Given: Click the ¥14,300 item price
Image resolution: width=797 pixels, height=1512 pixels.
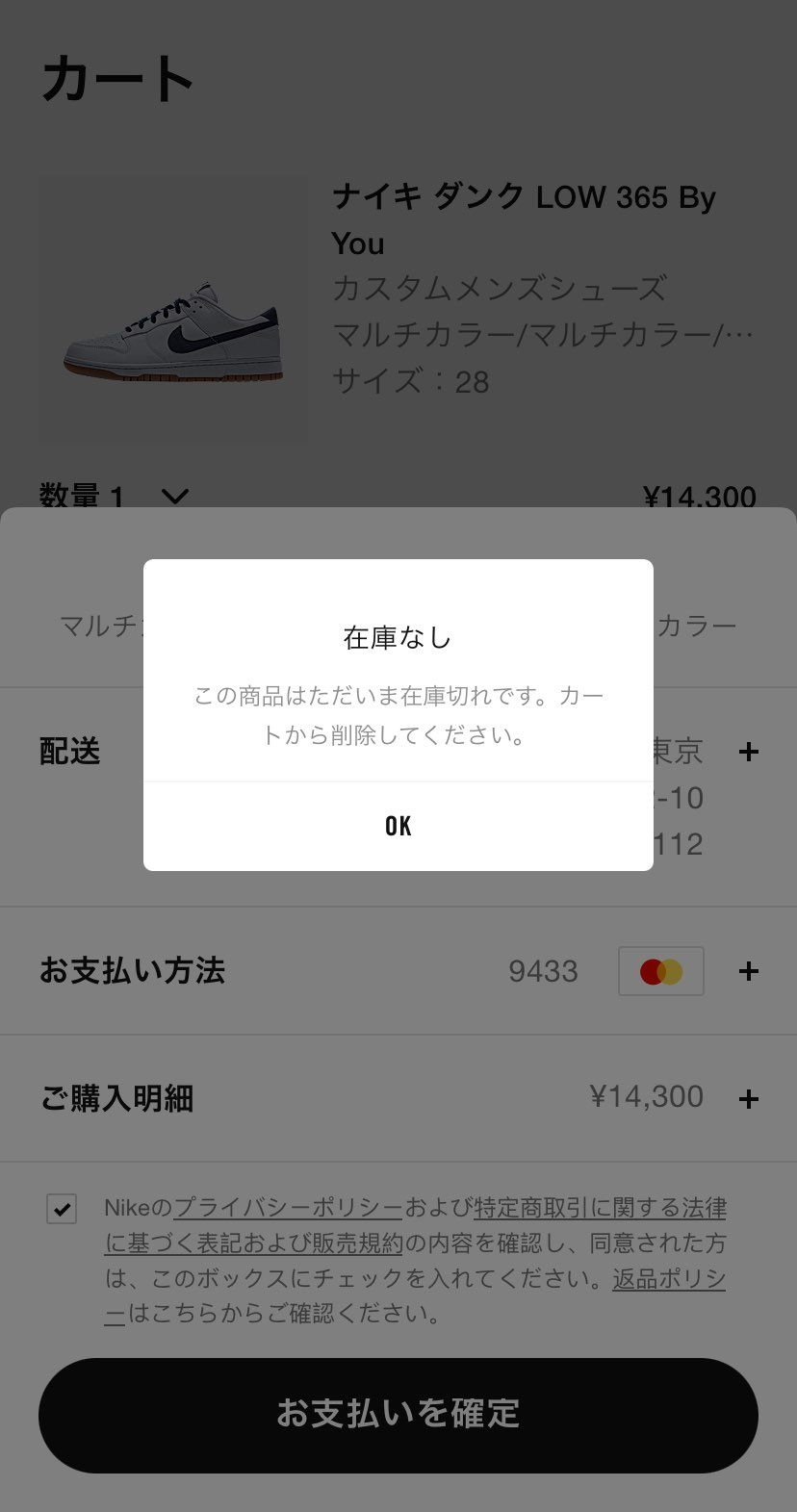Looking at the screenshot, I should 702,497.
